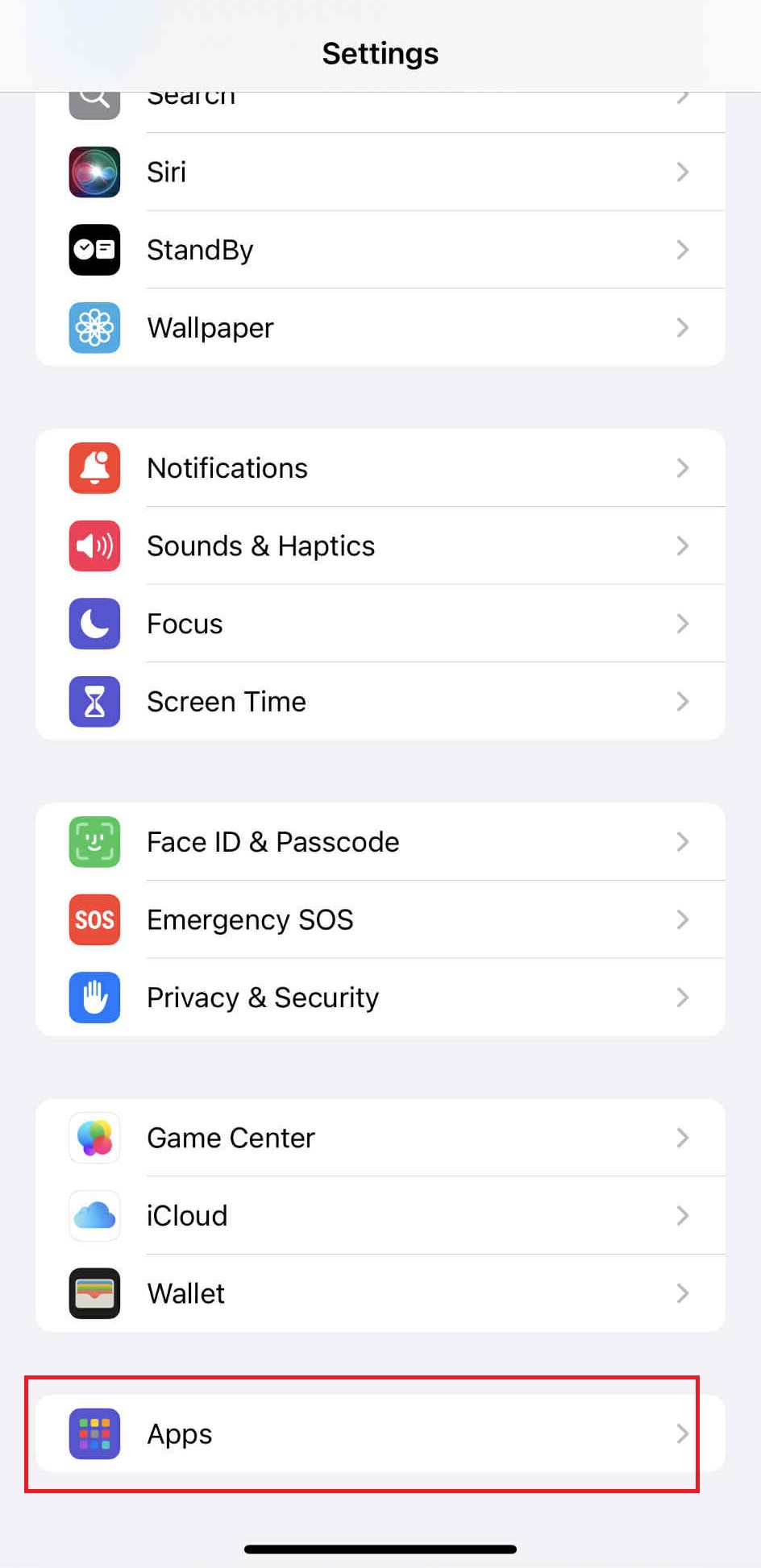
Task: Open Wallet settings
Action: tap(379, 1293)
